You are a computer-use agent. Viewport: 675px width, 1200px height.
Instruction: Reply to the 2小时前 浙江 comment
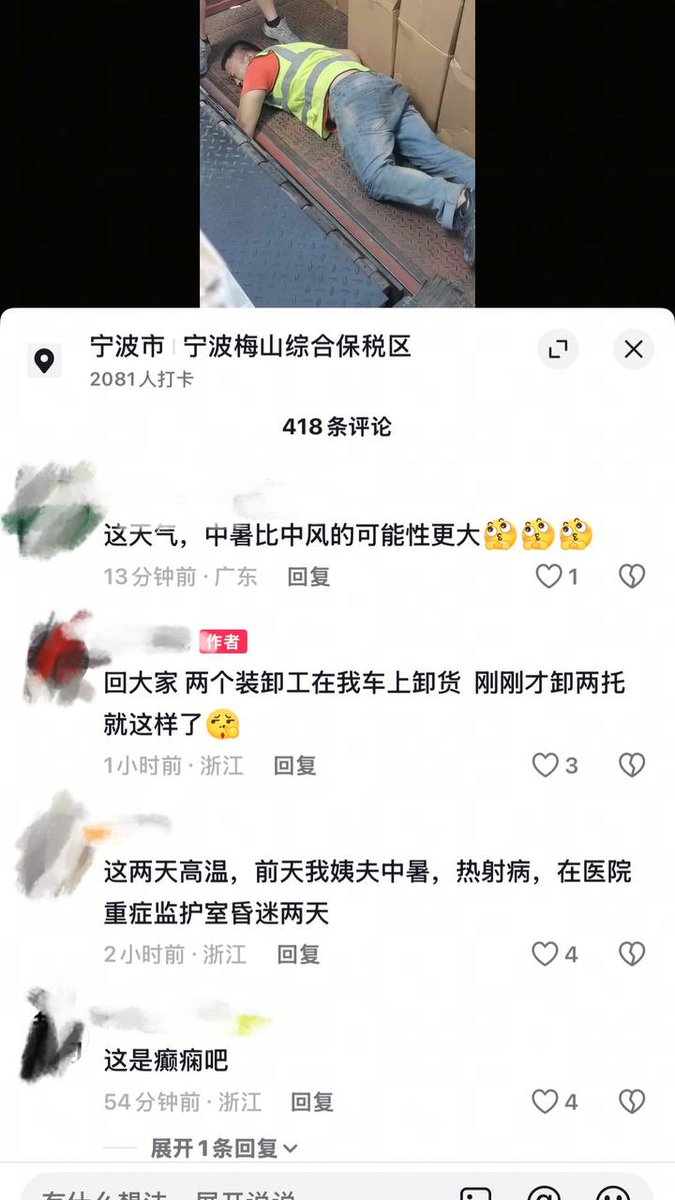tap(298, 955)
